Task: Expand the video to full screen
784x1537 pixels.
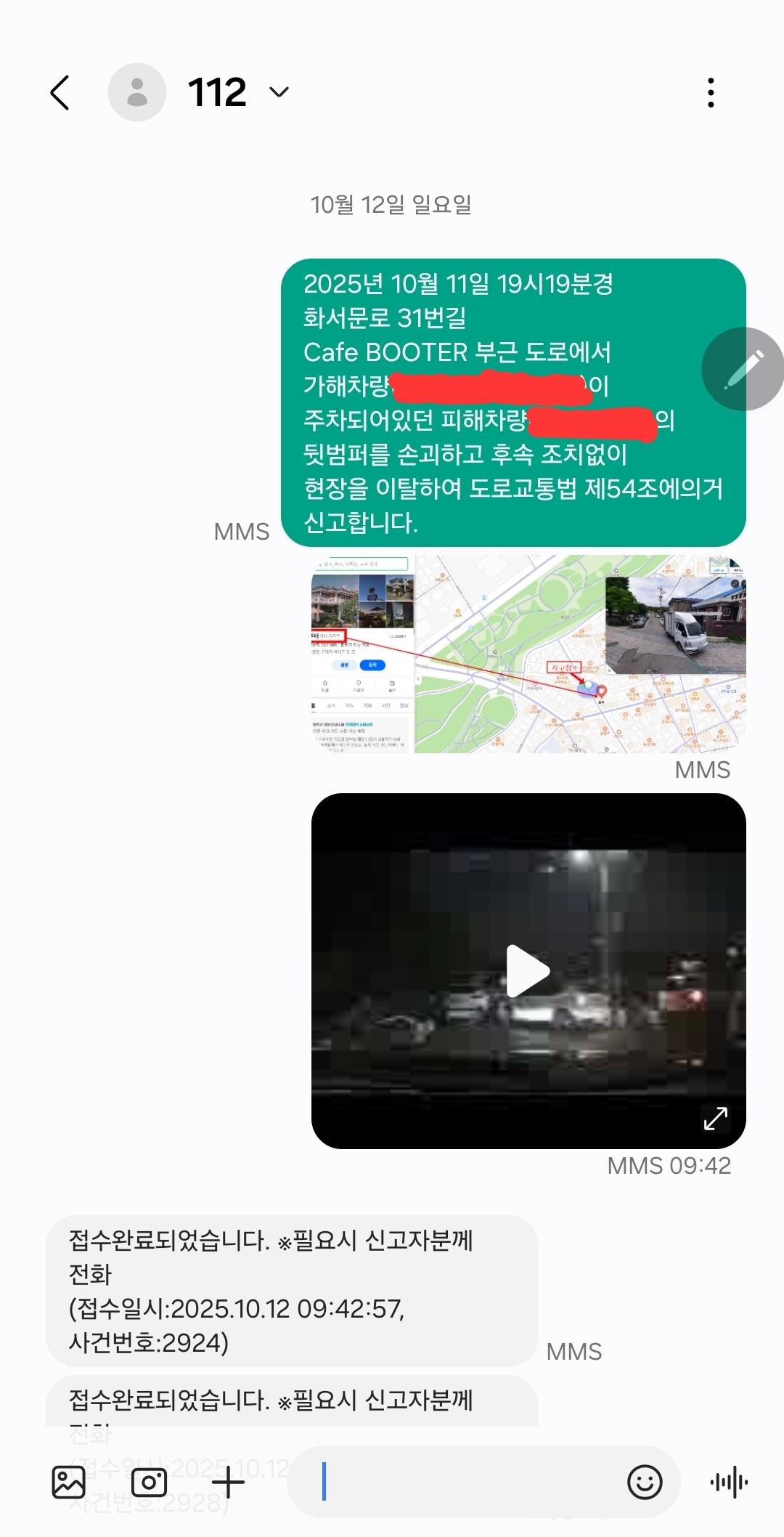Action: pyautogui.click(x=715, y=1118)
